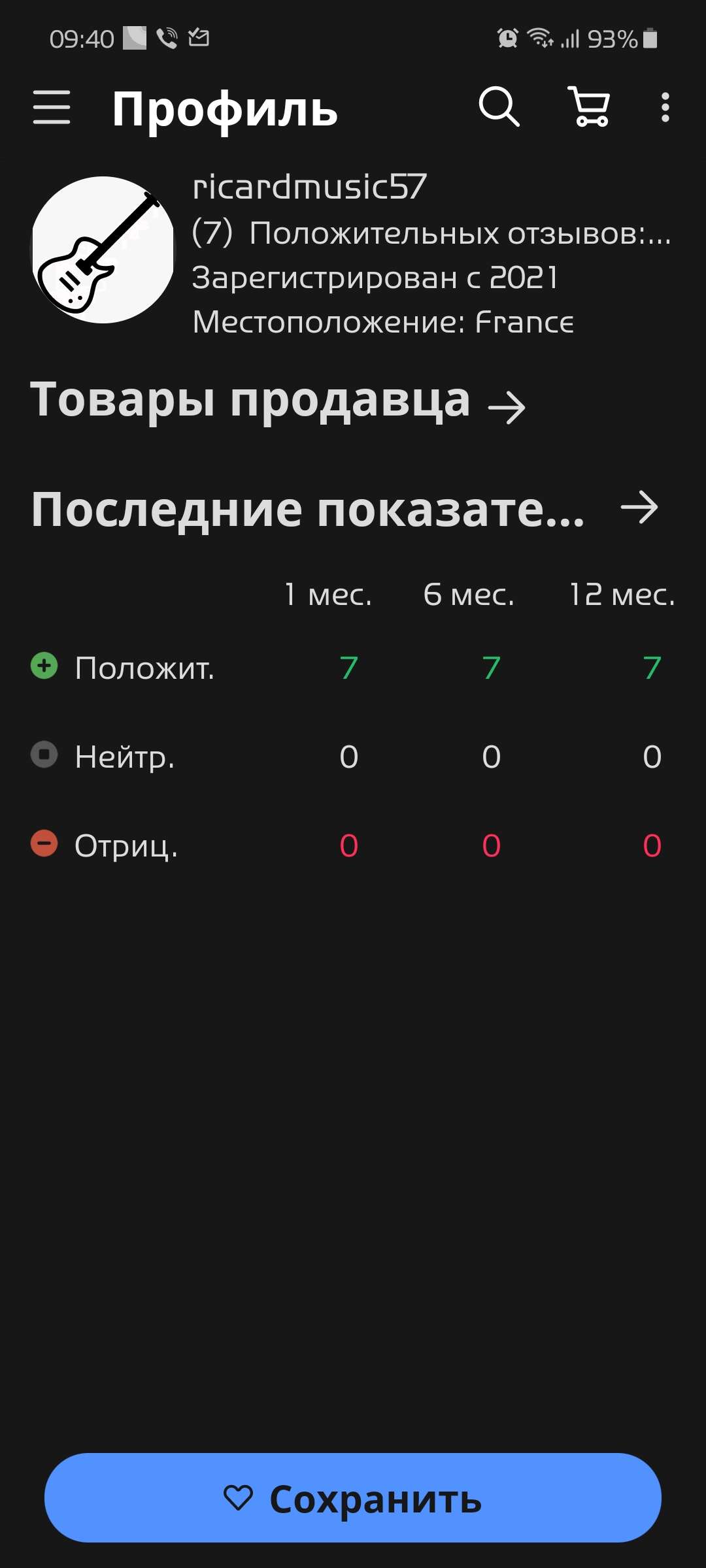Open the shopping cart
The image size is (706, 1568).
tap(590, 106)
